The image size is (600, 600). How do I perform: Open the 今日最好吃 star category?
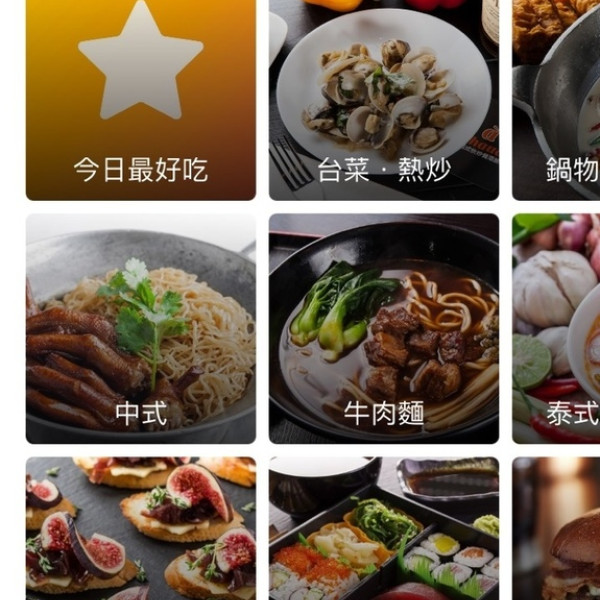coord(140,100)
